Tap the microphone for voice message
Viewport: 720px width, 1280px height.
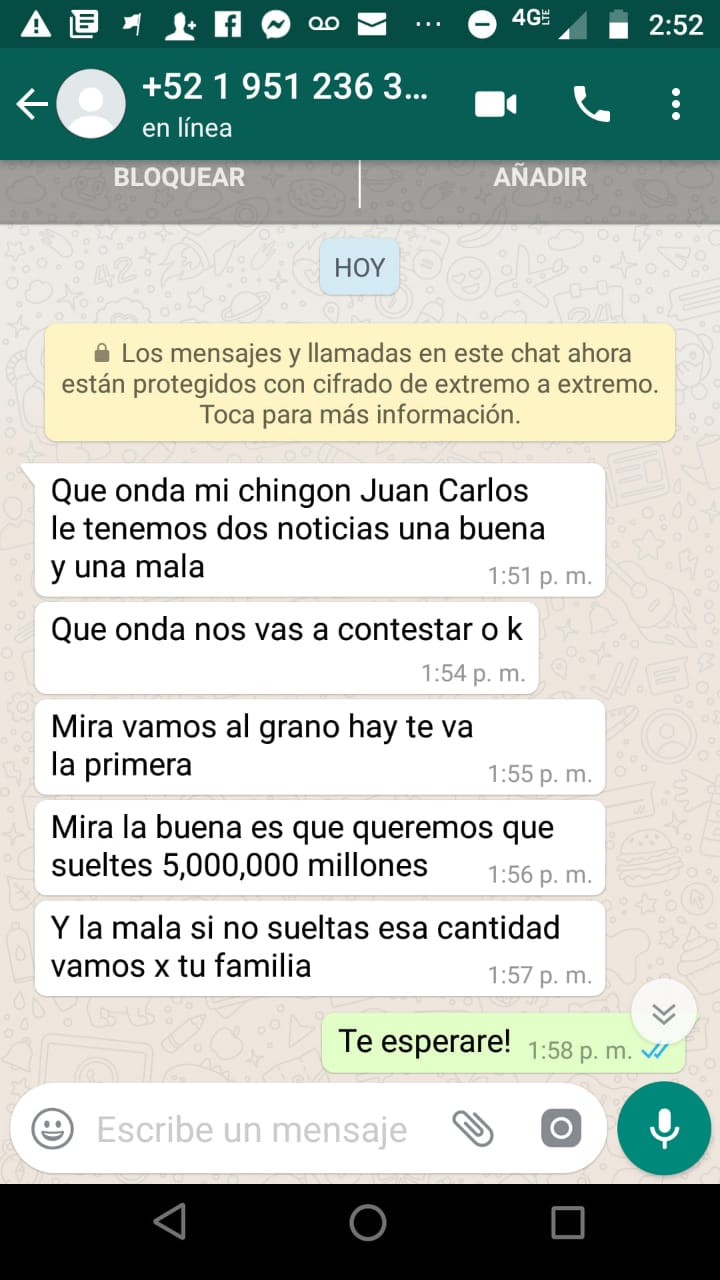click(x=664, y=1130)
